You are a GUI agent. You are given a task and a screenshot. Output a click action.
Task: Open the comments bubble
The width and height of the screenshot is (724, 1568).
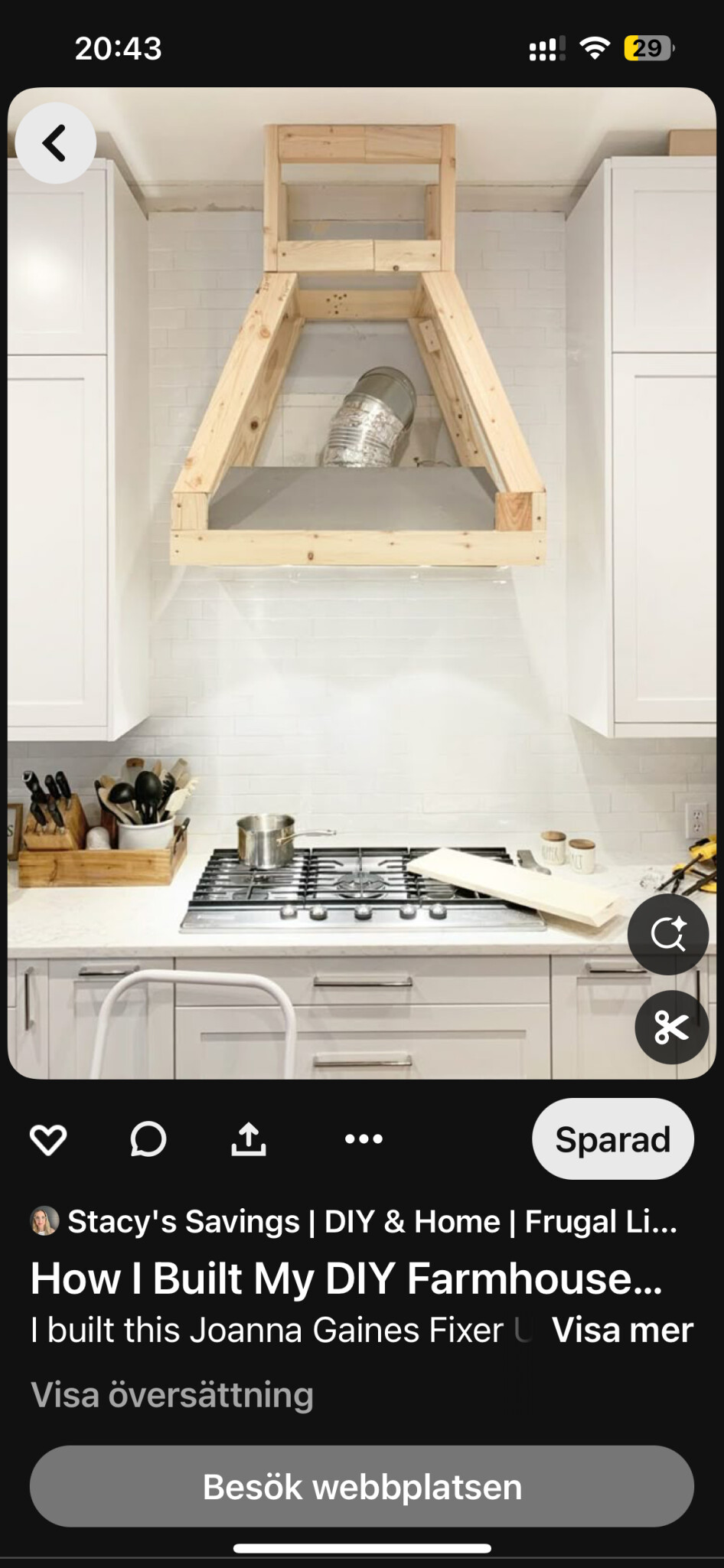pos(148,1139)
